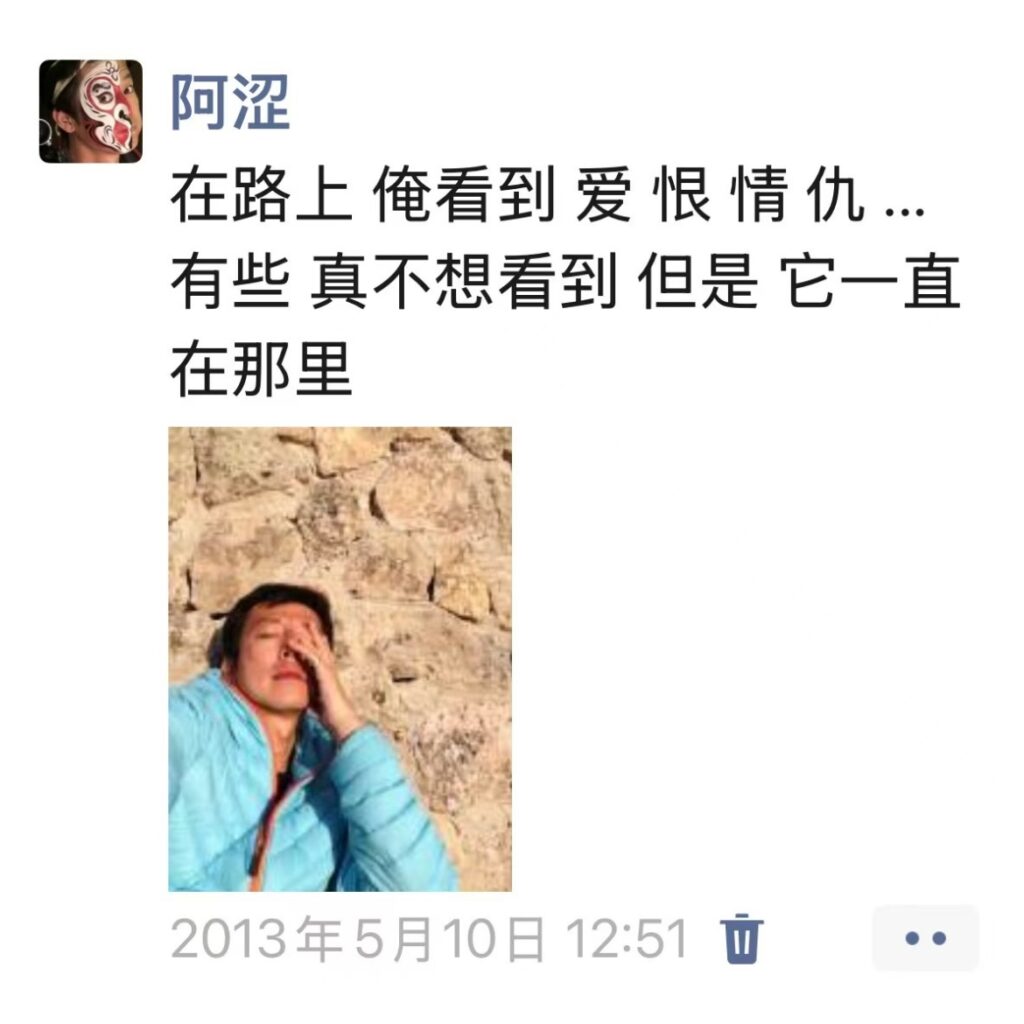Open 阿涩's profile avatar
This screenshot has width=1024, height=1024.
click(x=90, y=111)
